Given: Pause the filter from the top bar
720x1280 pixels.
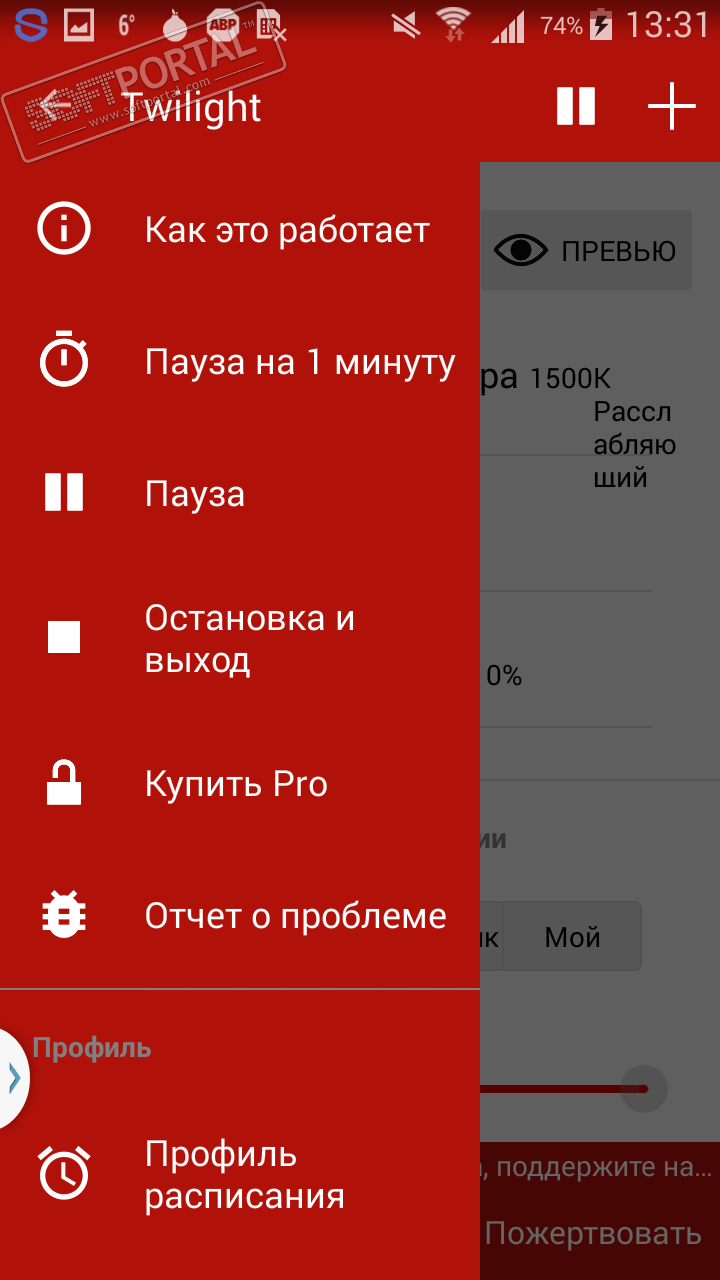Looking at the screenshot, I should [x=576, y=106].
